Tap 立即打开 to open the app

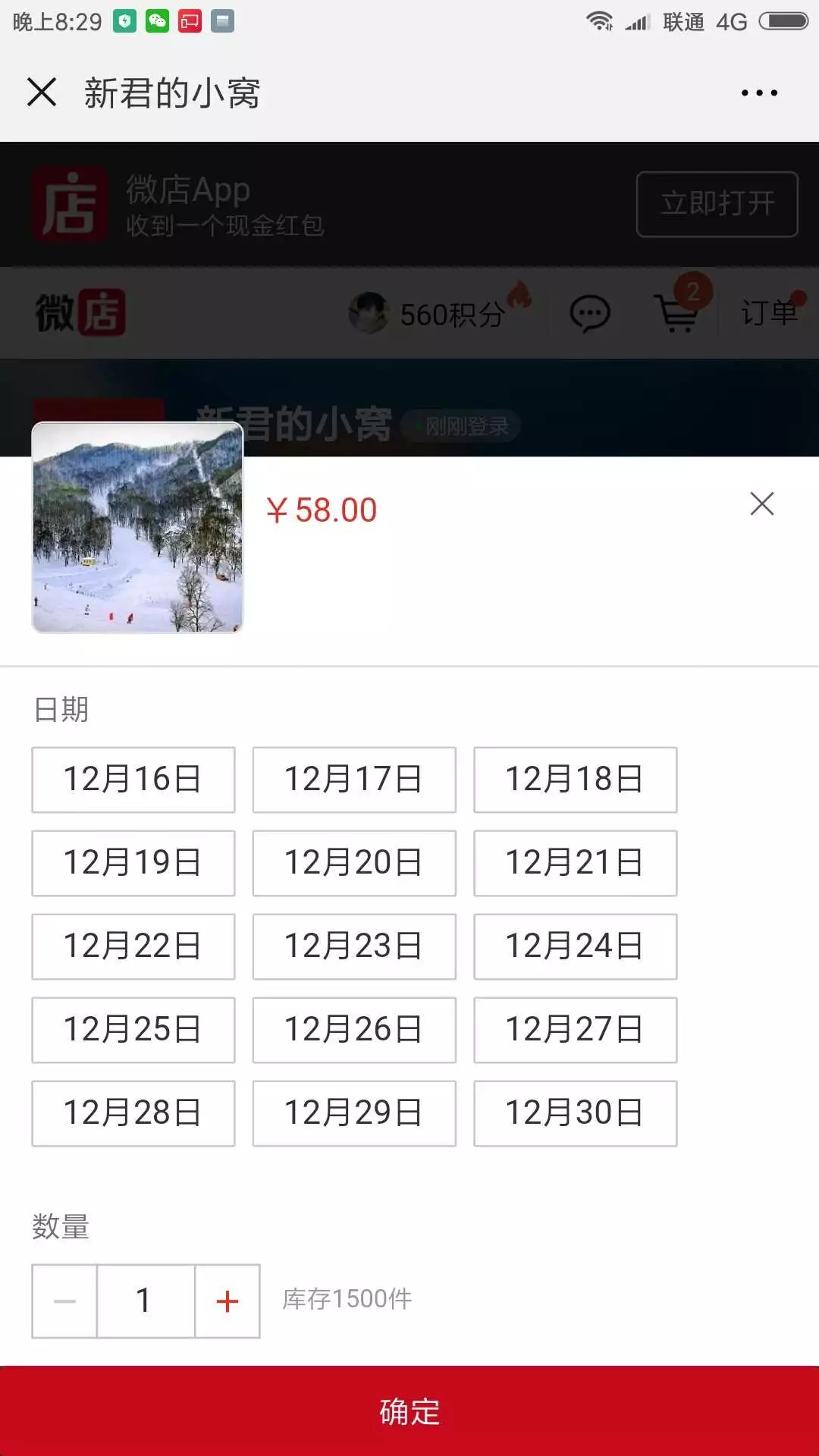click(716, 203)
